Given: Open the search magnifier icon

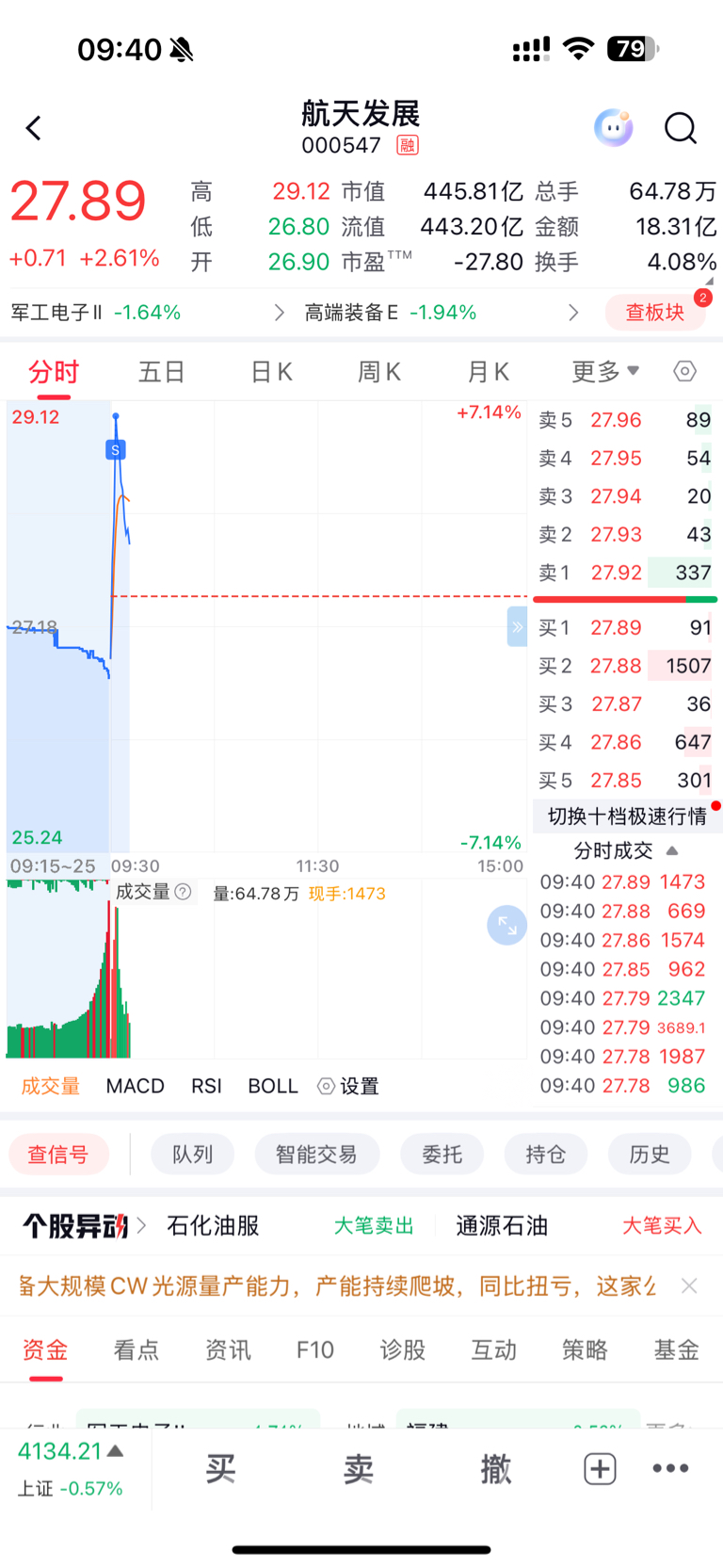Looking at the screenshot, I should click(680, 128).
